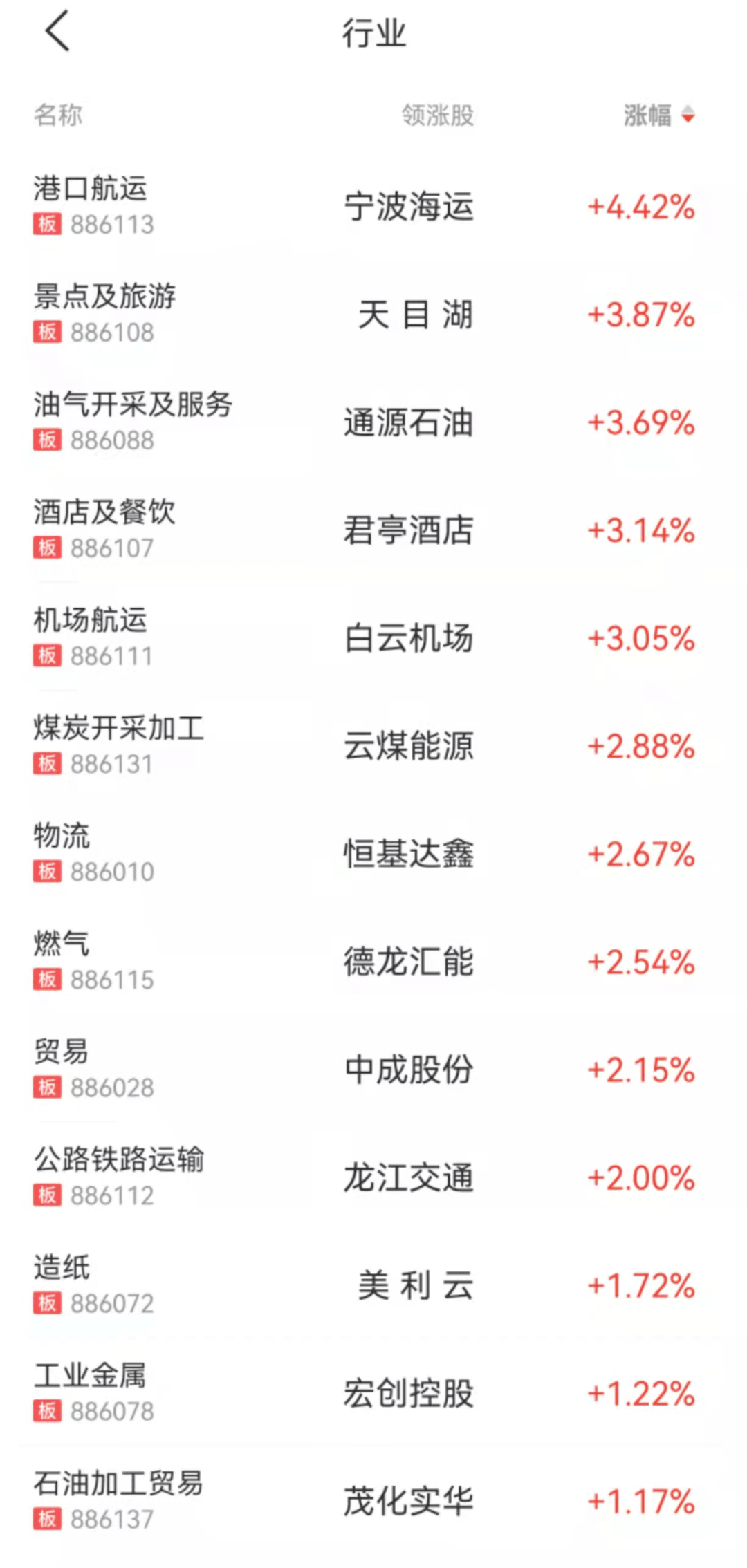This screenshot has width=747, height=1568.
Task: Open the 造纸 industry row
Action: tap(373, 1285)
